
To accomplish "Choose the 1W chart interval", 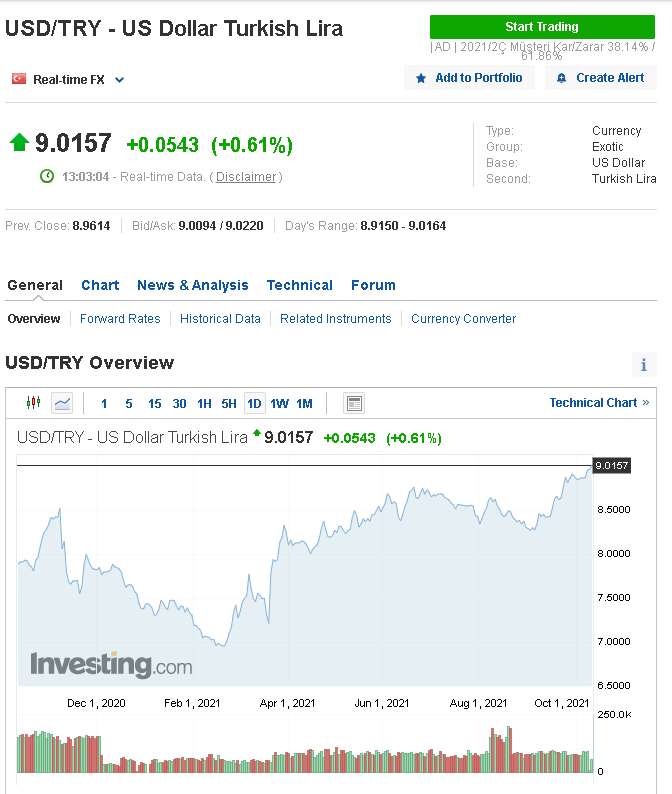I will (x=279, y=404).
